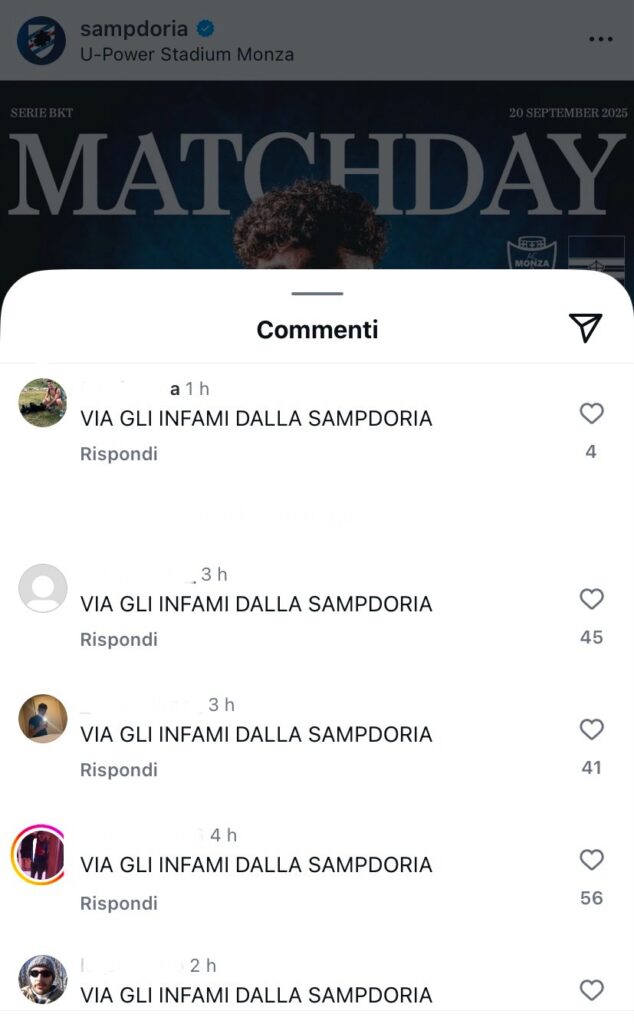634x1024 pixels.
Task: Like the comment posted 1 h ago
Action: click(x=592, y=413)
